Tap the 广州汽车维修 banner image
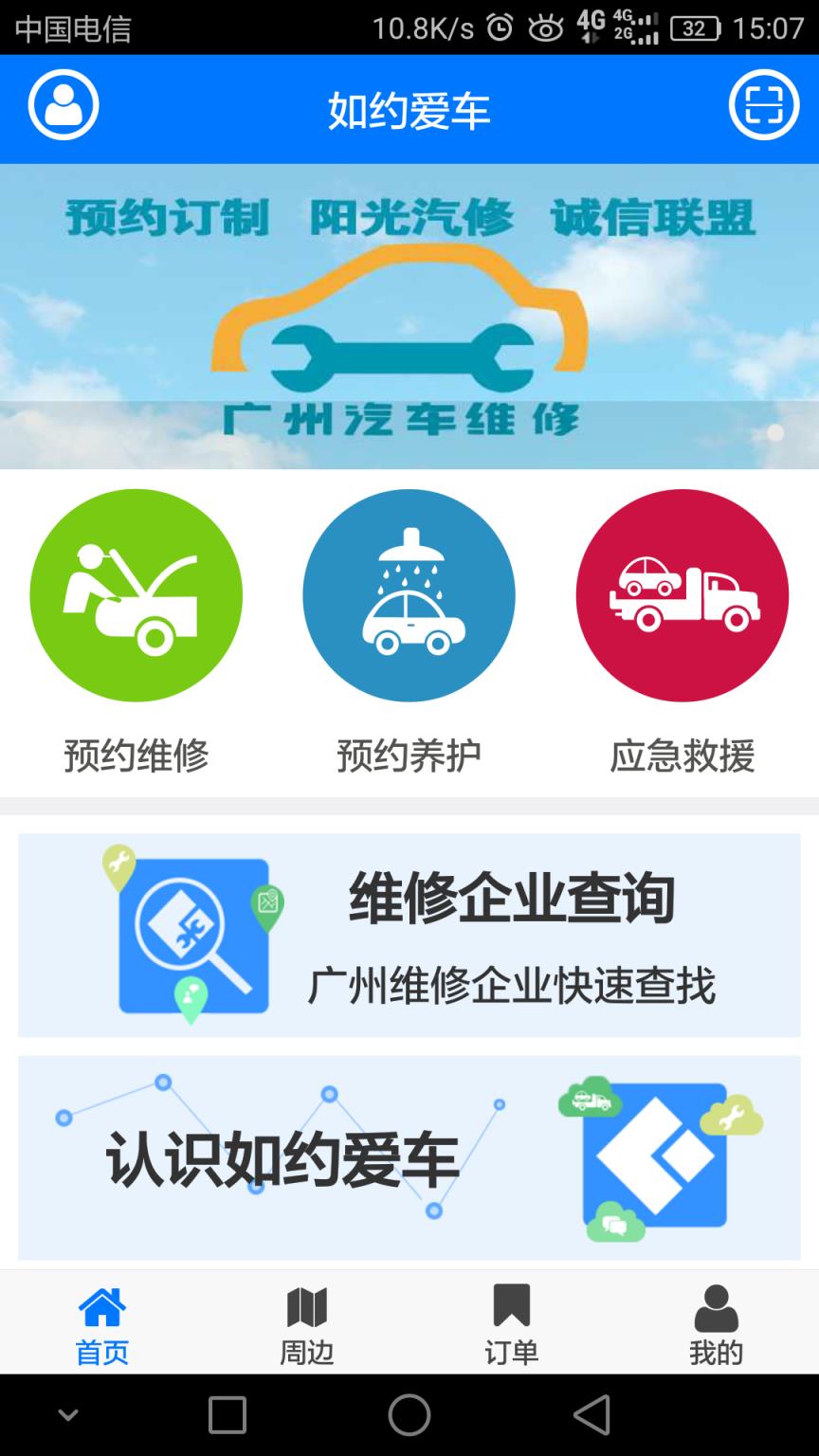Viewport: 819px width, 1456px height. tap(409, 313)
